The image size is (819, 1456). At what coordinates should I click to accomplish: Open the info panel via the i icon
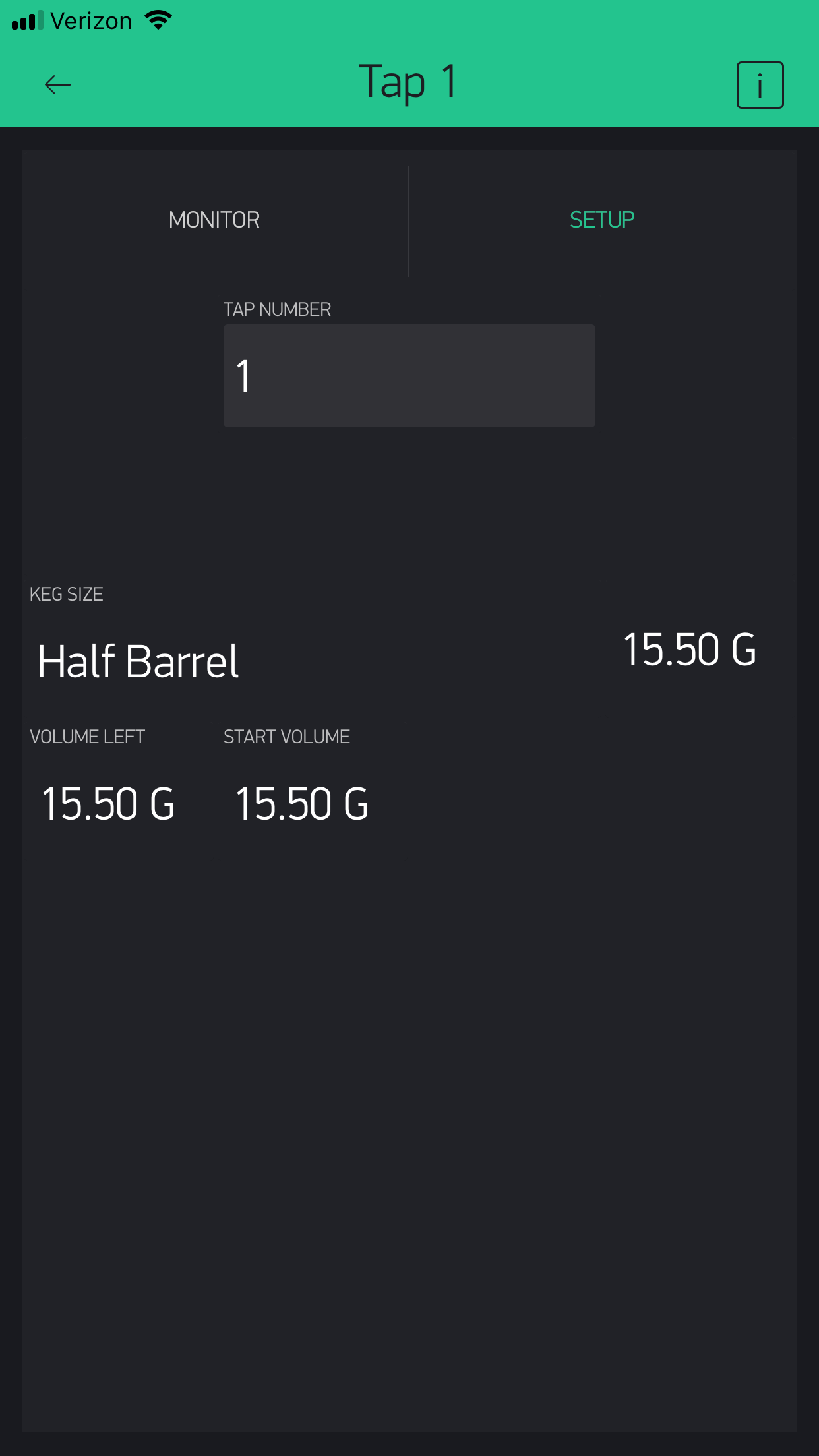(x=760, y=84)
